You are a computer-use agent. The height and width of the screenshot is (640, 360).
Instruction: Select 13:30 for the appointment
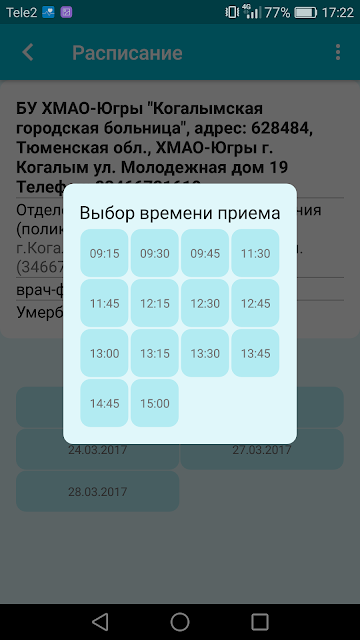pos(205,353)
